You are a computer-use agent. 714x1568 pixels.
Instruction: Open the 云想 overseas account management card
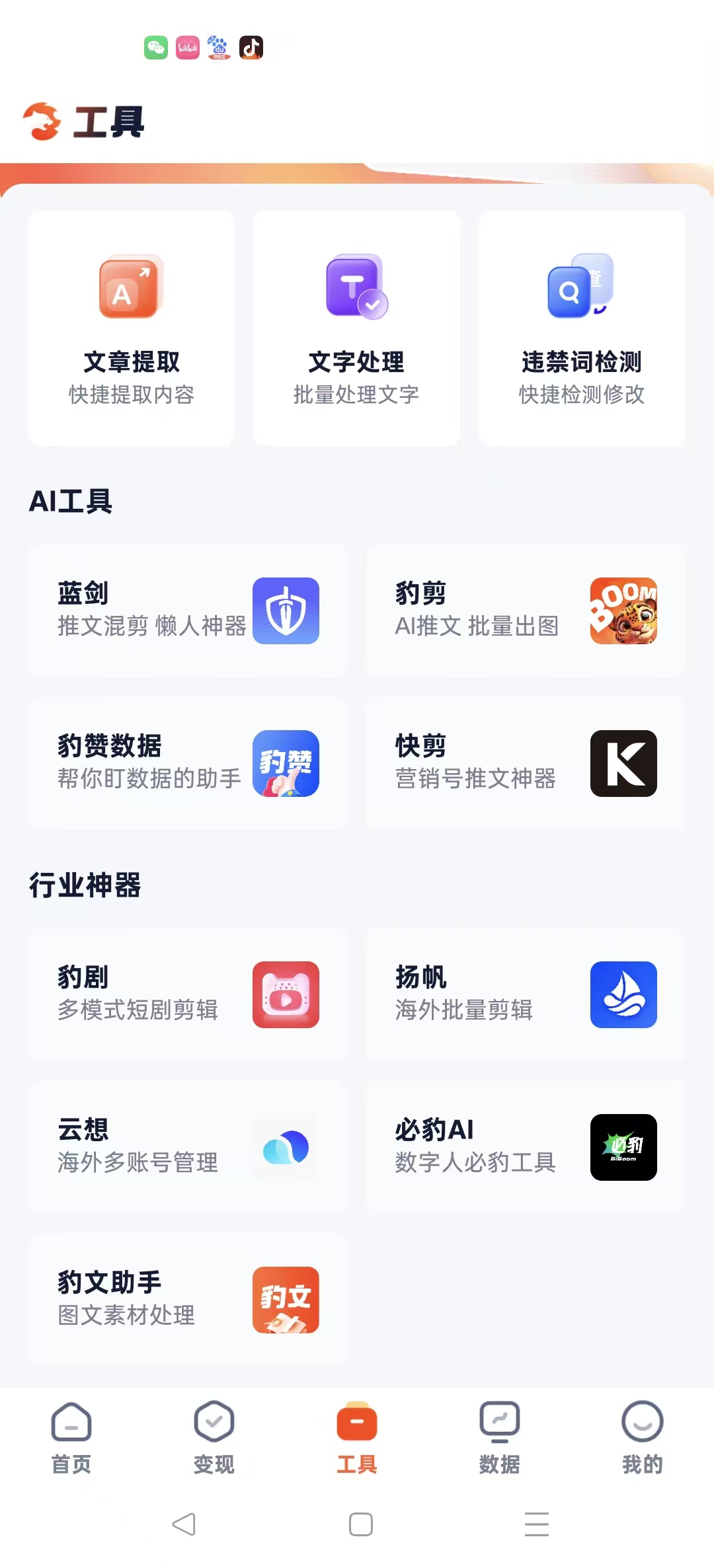188,1147
